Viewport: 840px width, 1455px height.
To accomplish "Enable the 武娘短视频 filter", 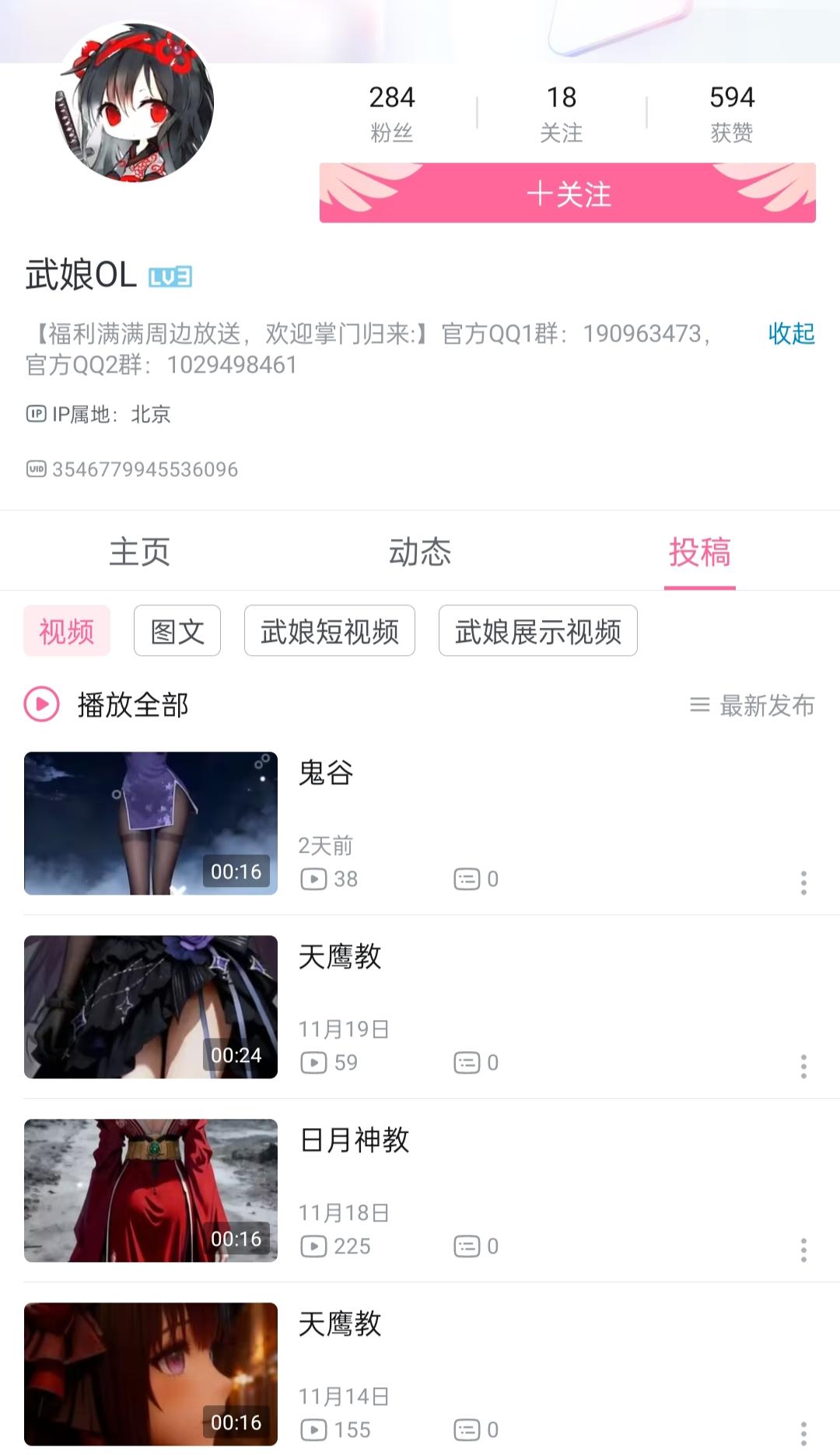I will pos(329,631).
